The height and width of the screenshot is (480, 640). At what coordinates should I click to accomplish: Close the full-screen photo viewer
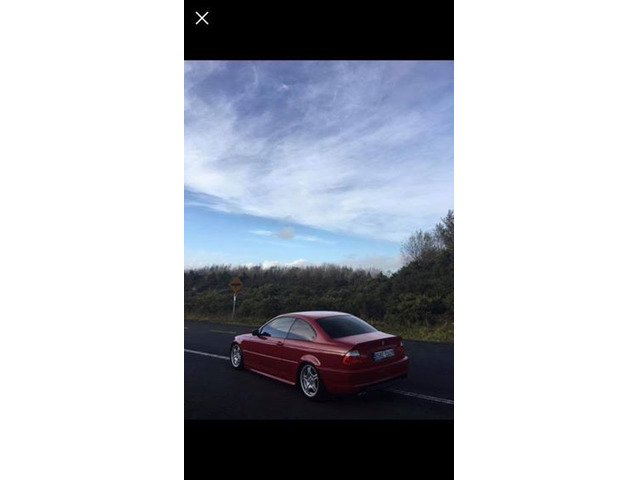pyautogui.click(x=202, y=18)
